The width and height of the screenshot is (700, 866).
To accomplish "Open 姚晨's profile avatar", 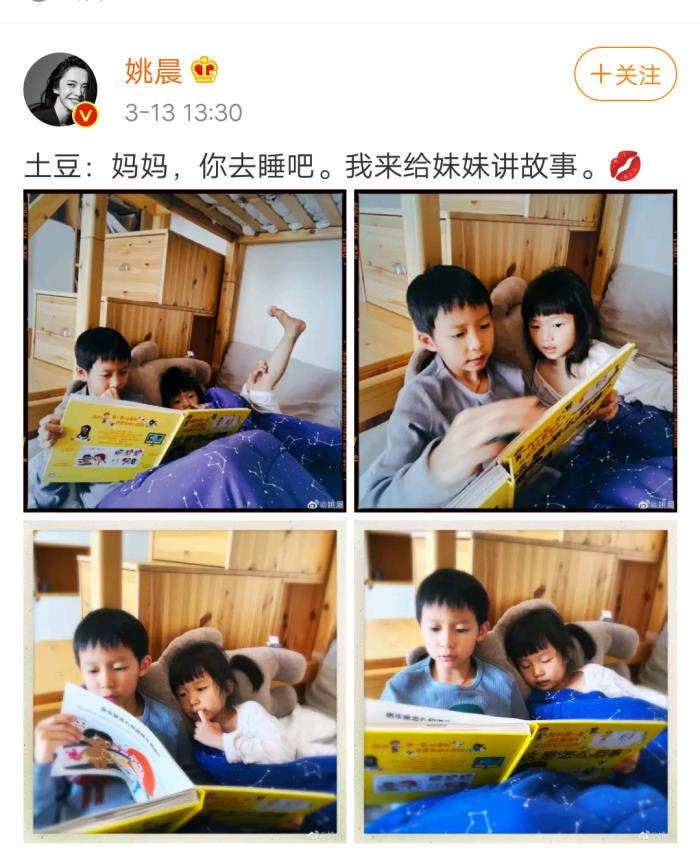I will coord(61,90).
